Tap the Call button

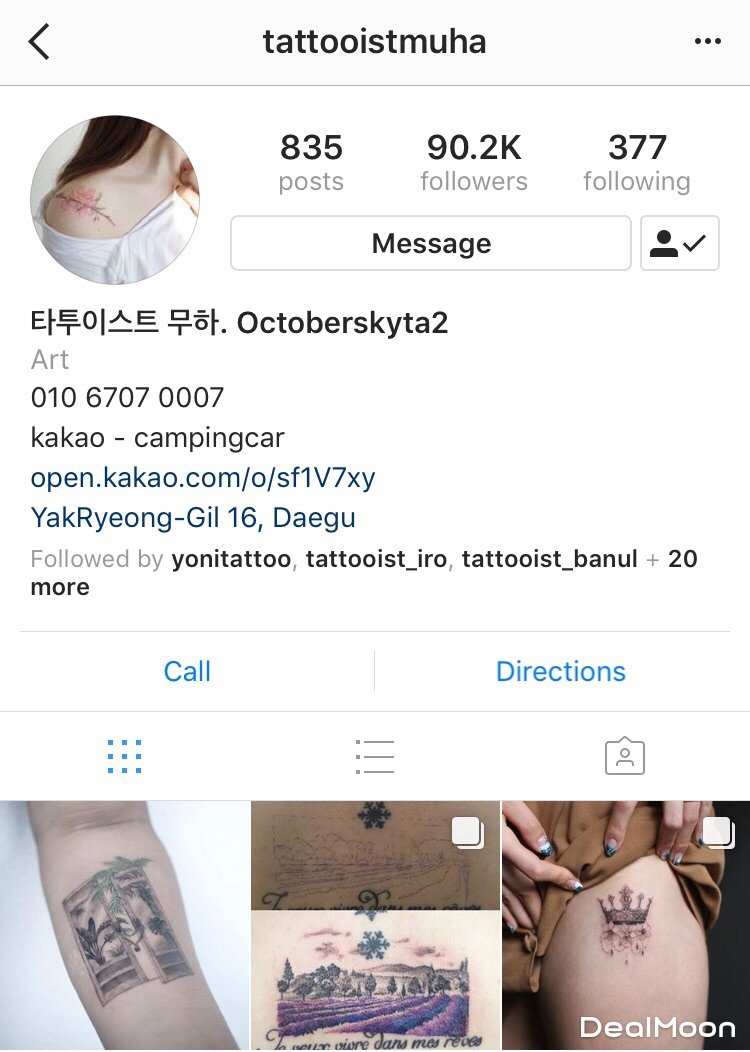pyautogui.click(x=187, y=671)
